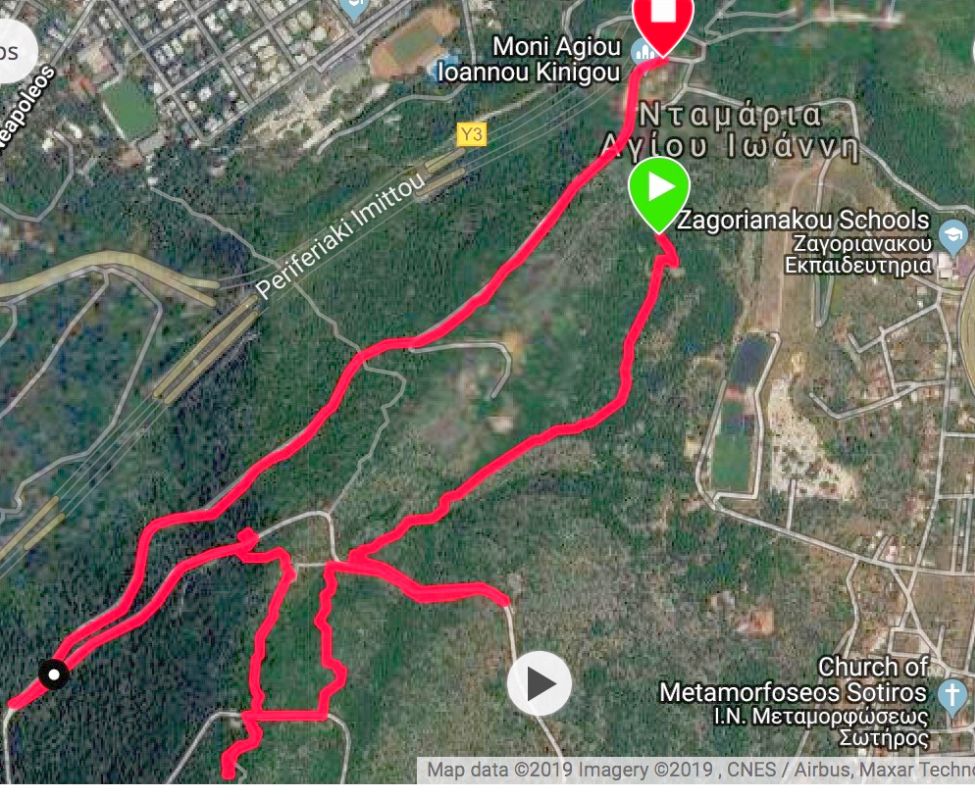The width and height of the screenshot is (975, 800).
Task: Tap the green start marker
Action: (659, 189)
